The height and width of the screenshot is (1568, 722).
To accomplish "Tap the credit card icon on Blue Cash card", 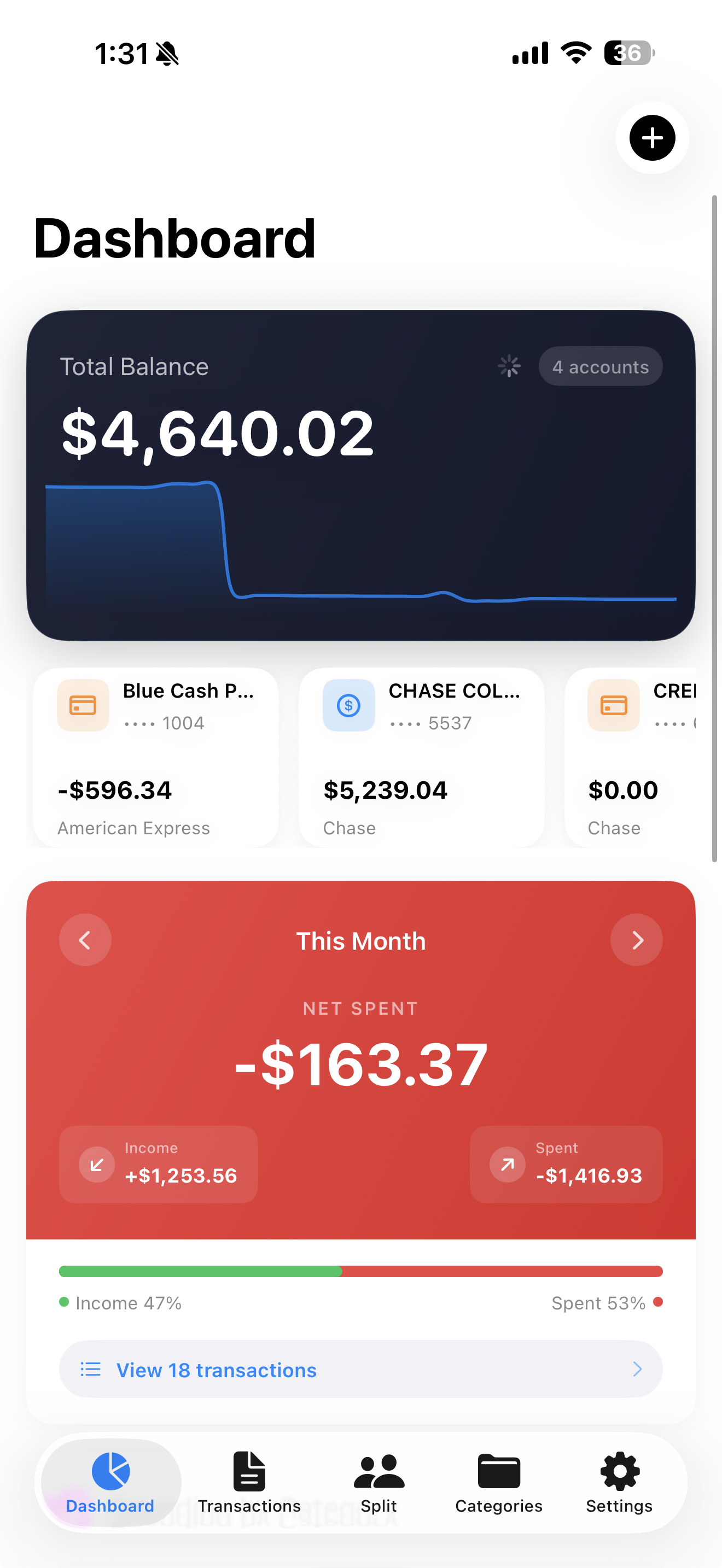I will [x=83, y=705].
